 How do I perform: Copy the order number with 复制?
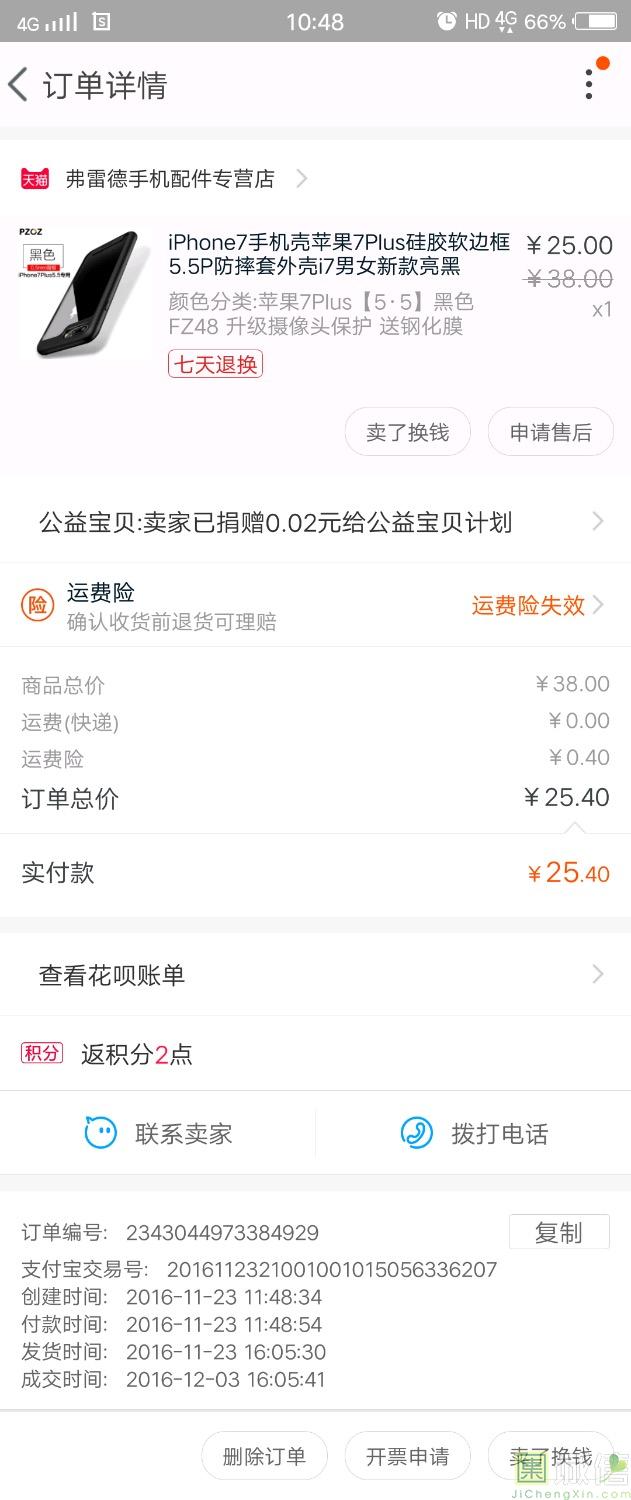tap(558, 1233)
